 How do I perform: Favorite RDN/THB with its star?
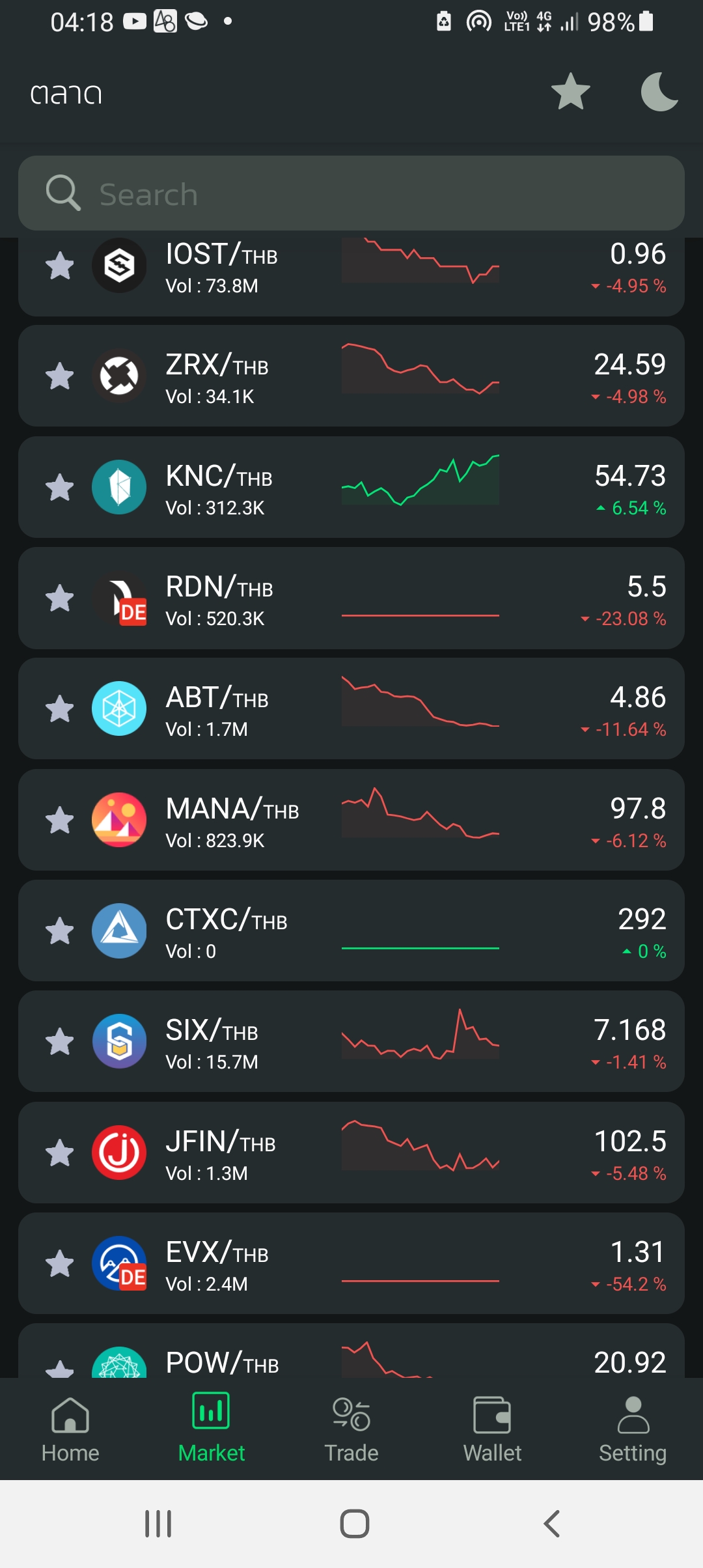click(60, 598)
